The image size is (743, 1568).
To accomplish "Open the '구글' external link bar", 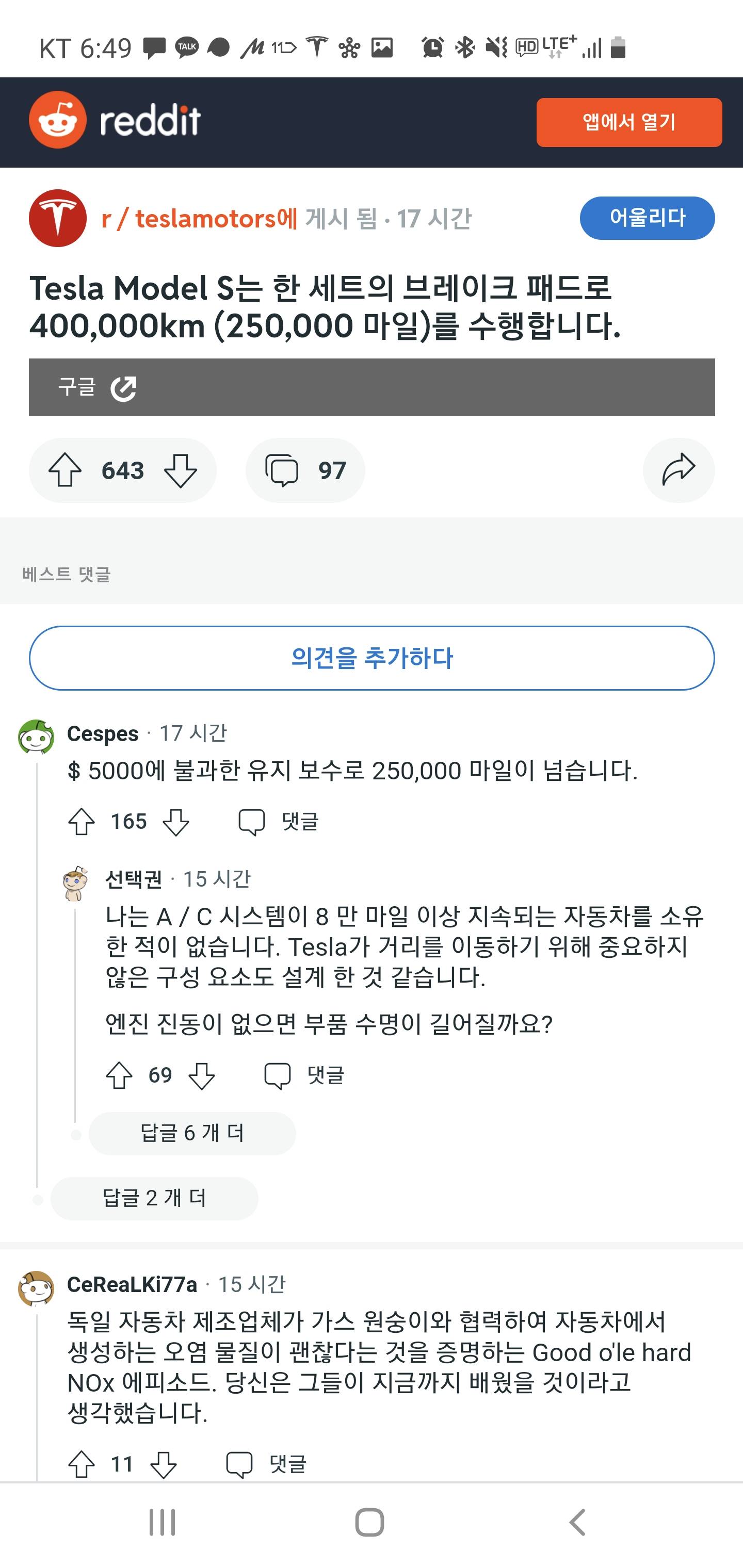I will point(372,387).
